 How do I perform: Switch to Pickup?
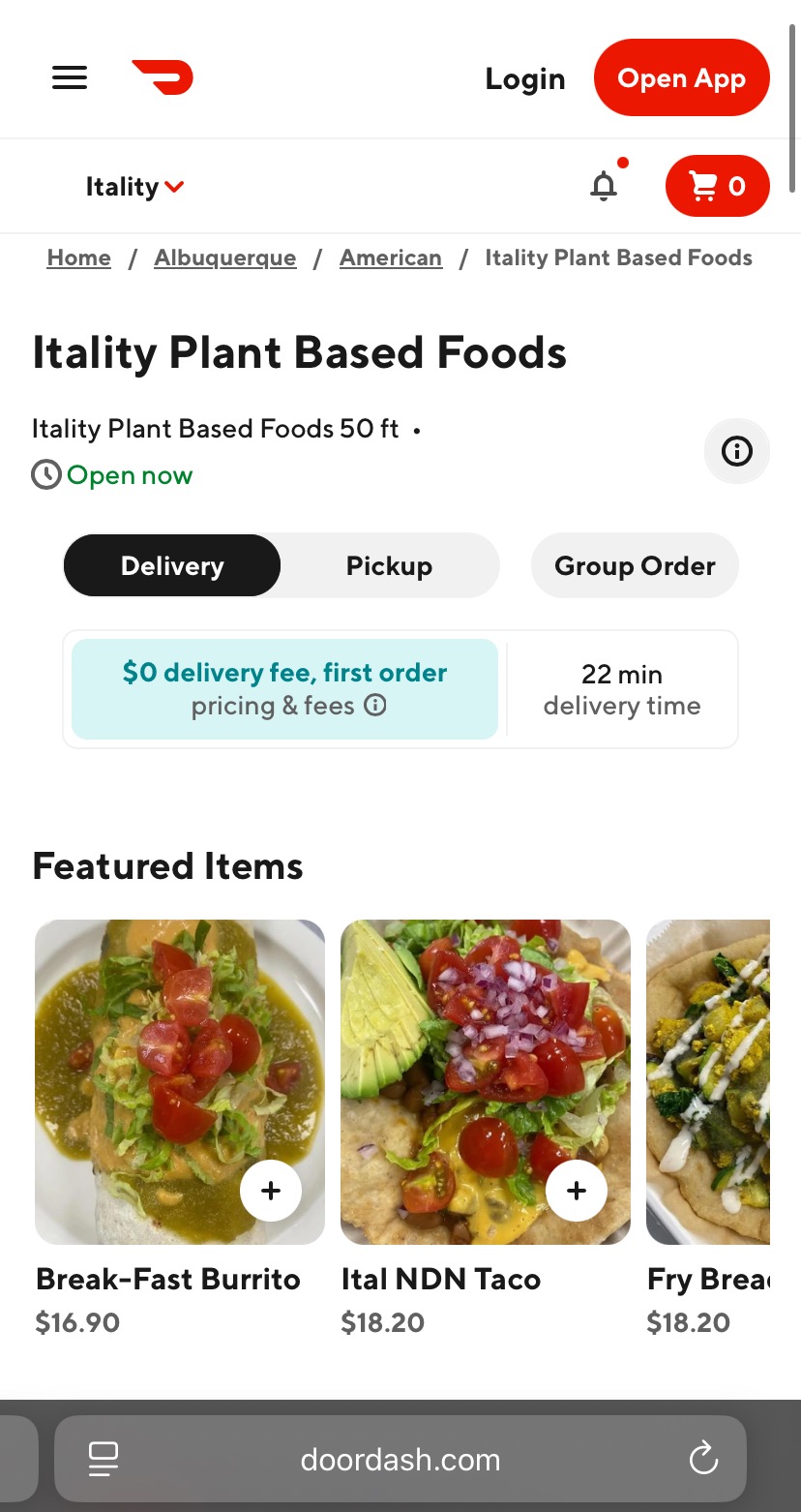tap(389, 565)
